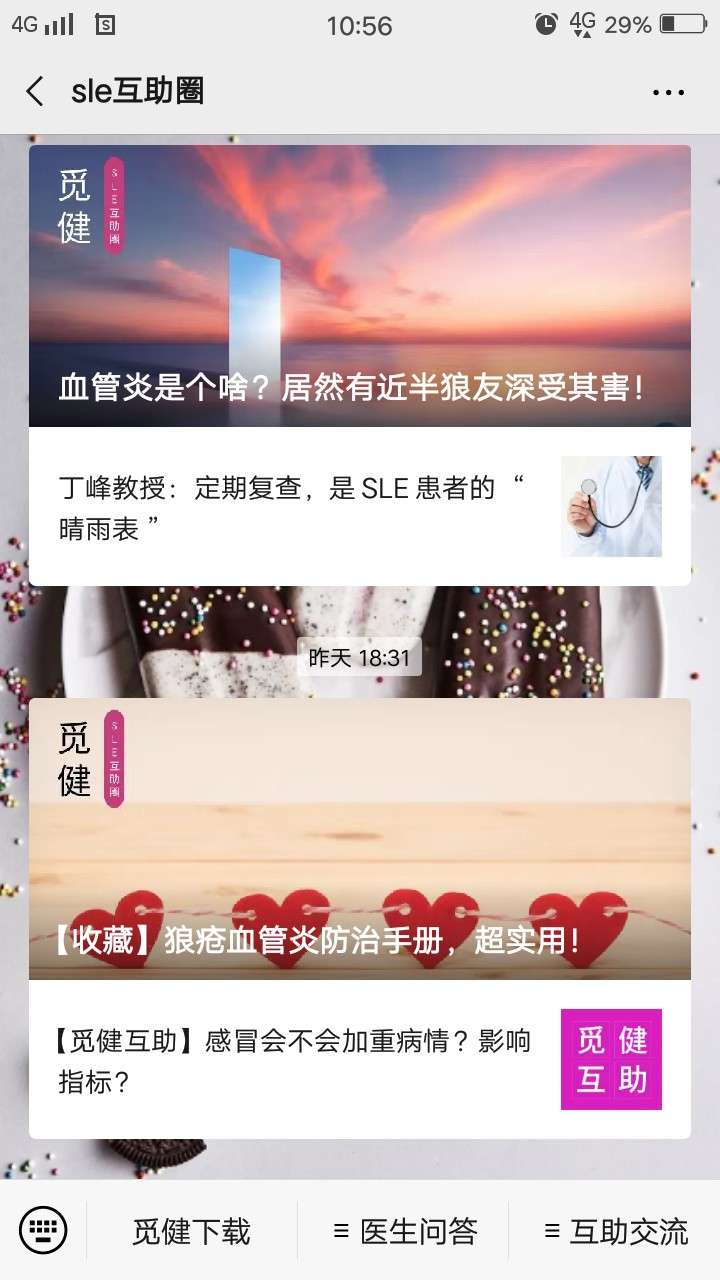Open the three-dot more options menu
Image resolution: width=720 pixels, height=1280 pixels.
pos(668,92)
